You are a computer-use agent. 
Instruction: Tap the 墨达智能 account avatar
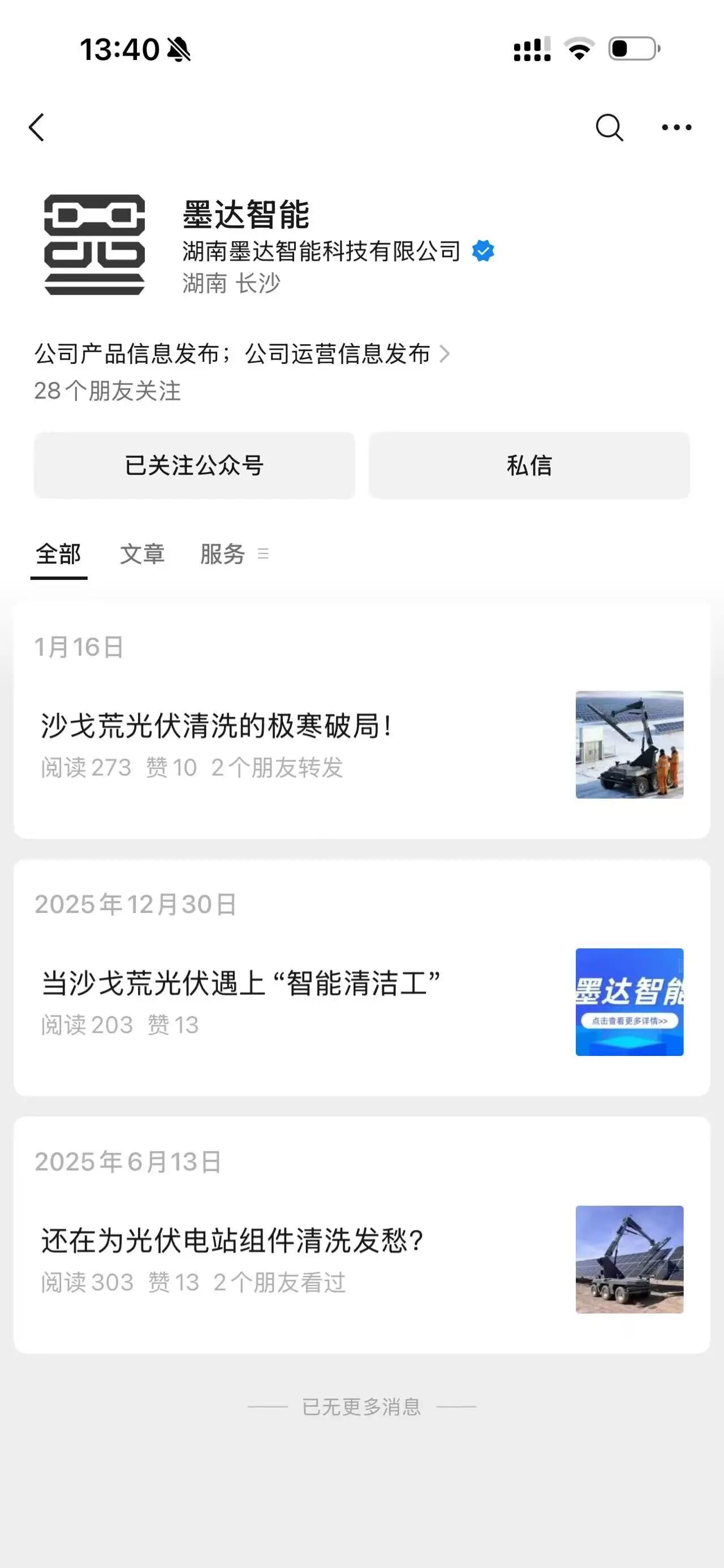[94, 245]
